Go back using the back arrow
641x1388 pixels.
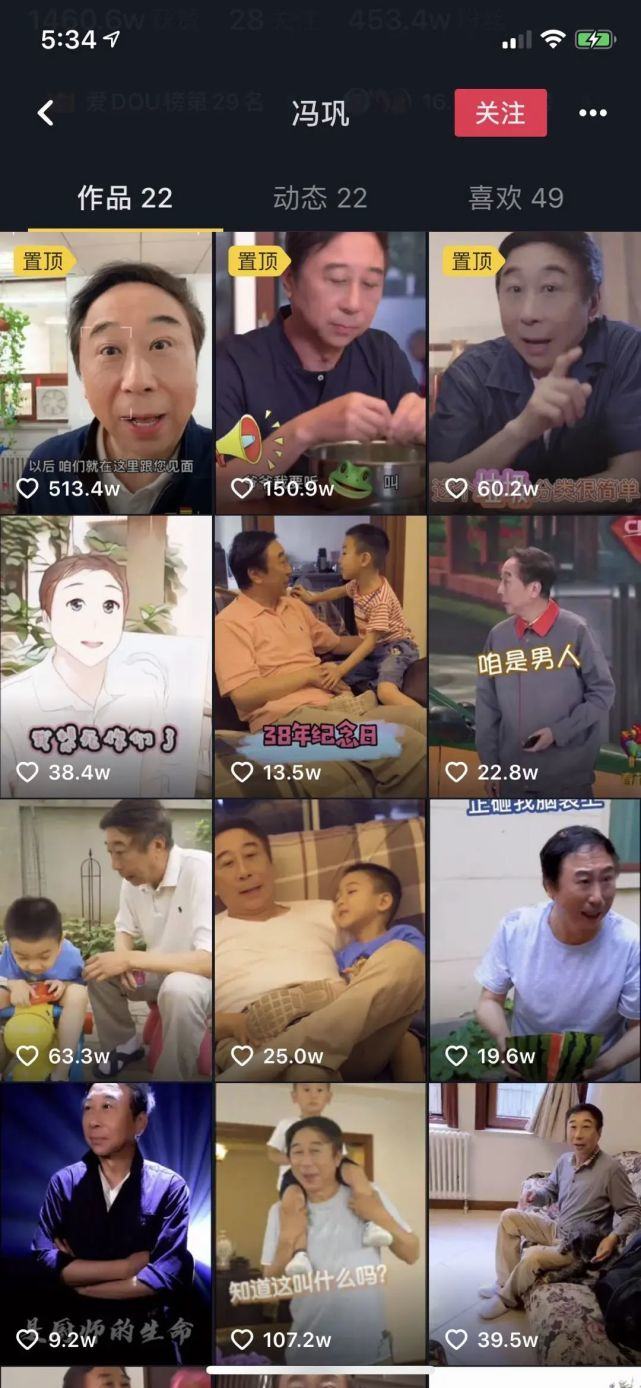46,113
